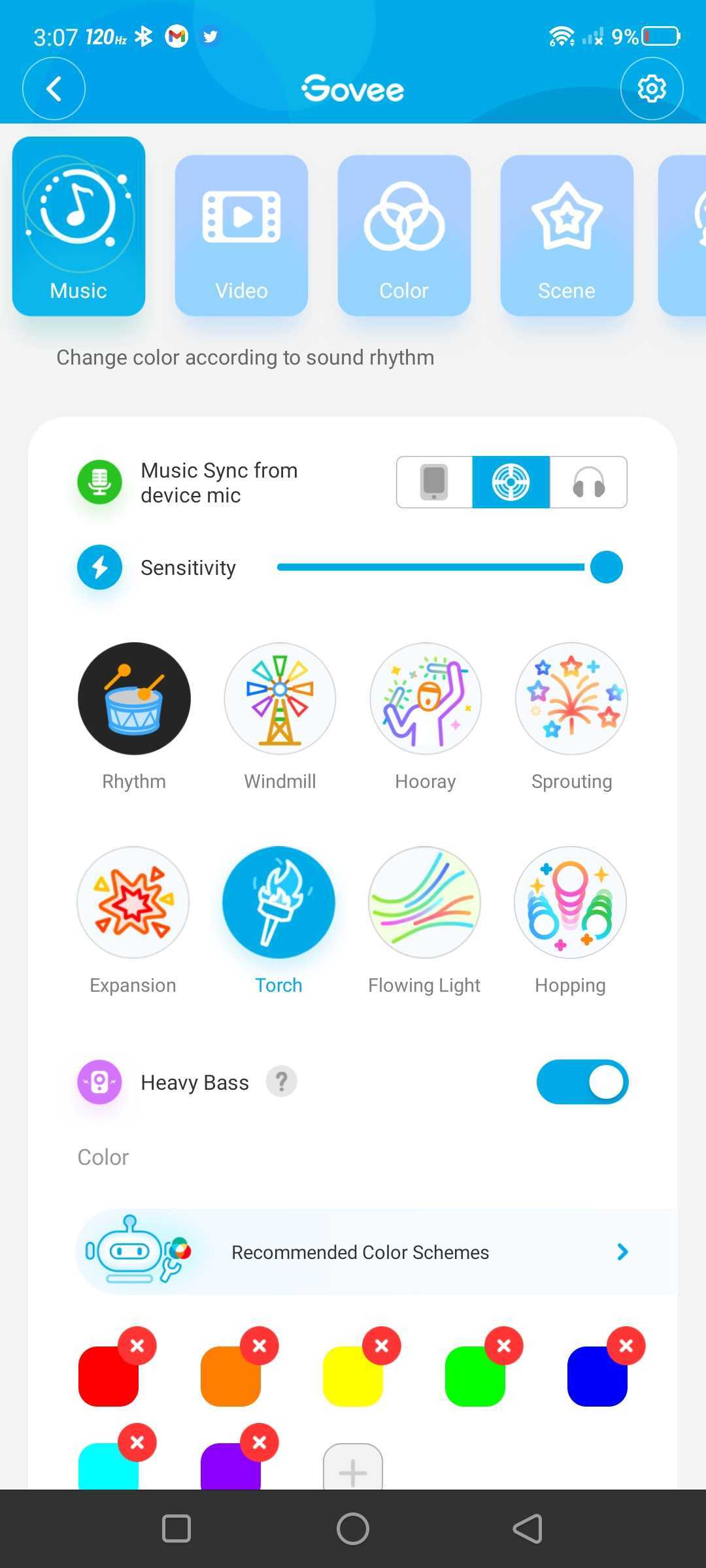Switch to the Color mode
Screen dimensions: 706x1568
(404, 235)
